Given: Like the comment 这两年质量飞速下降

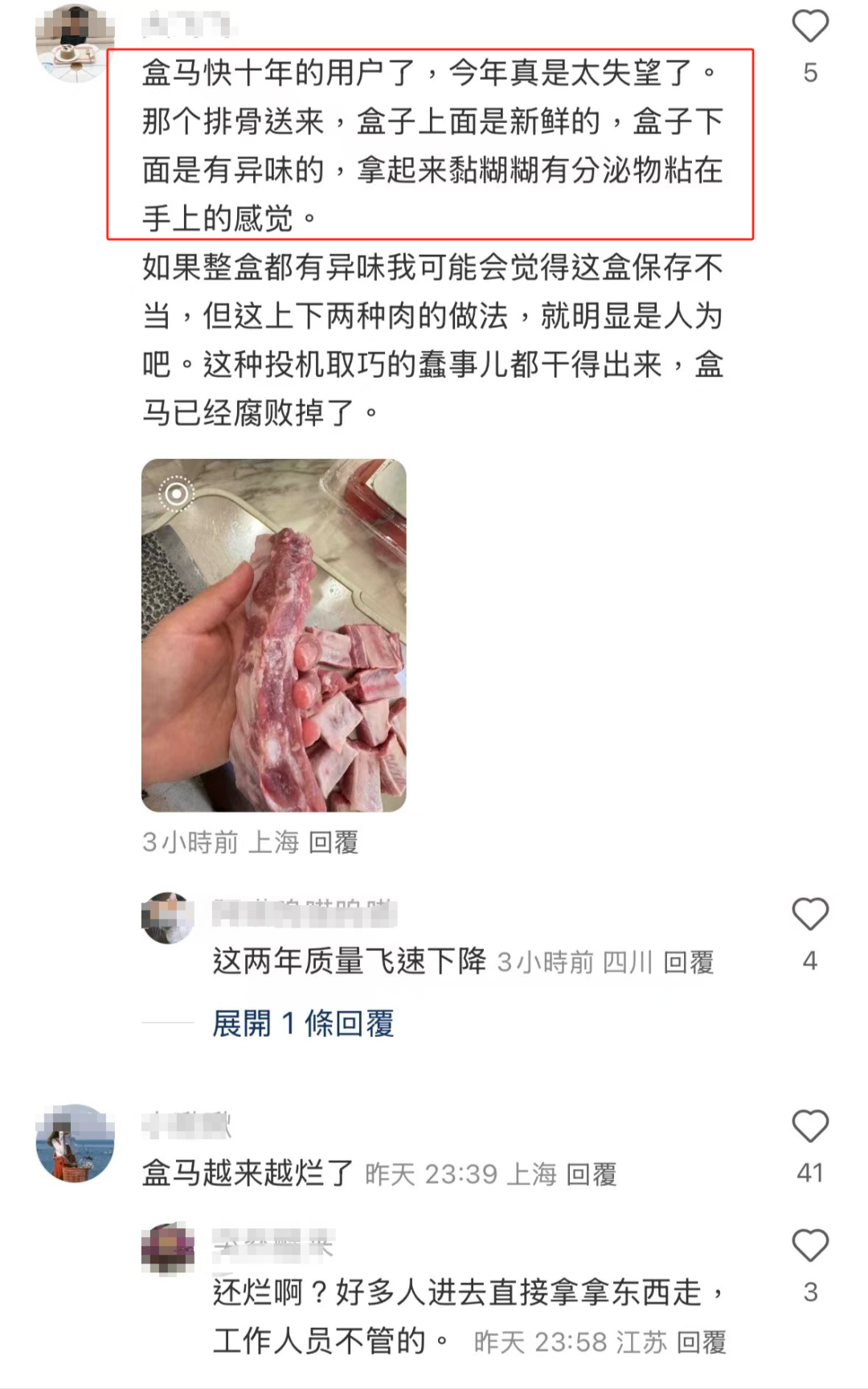Looking at the screenshot, I should click(x=809, y=915).
